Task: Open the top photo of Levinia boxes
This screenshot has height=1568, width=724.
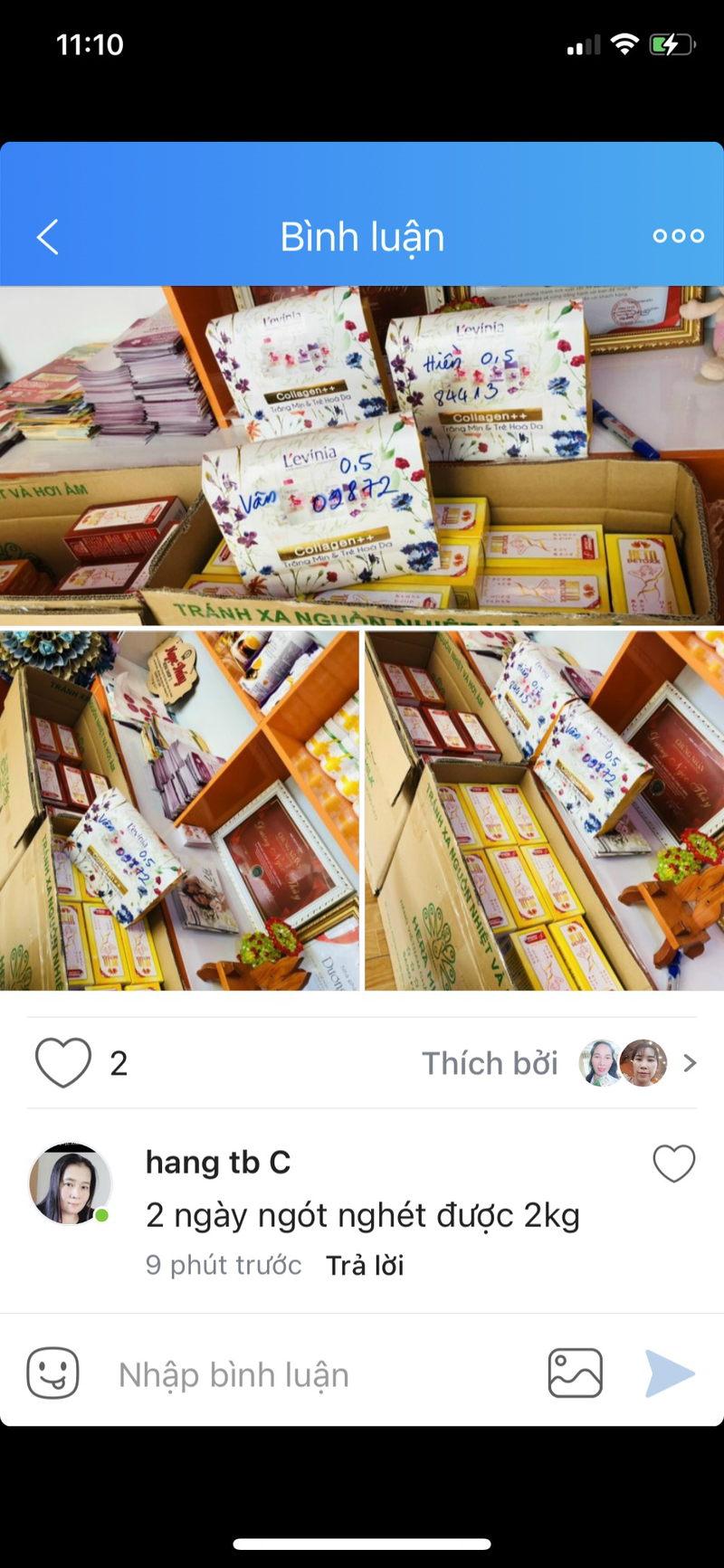Action: pyautogui.click(x=362, y=455)
